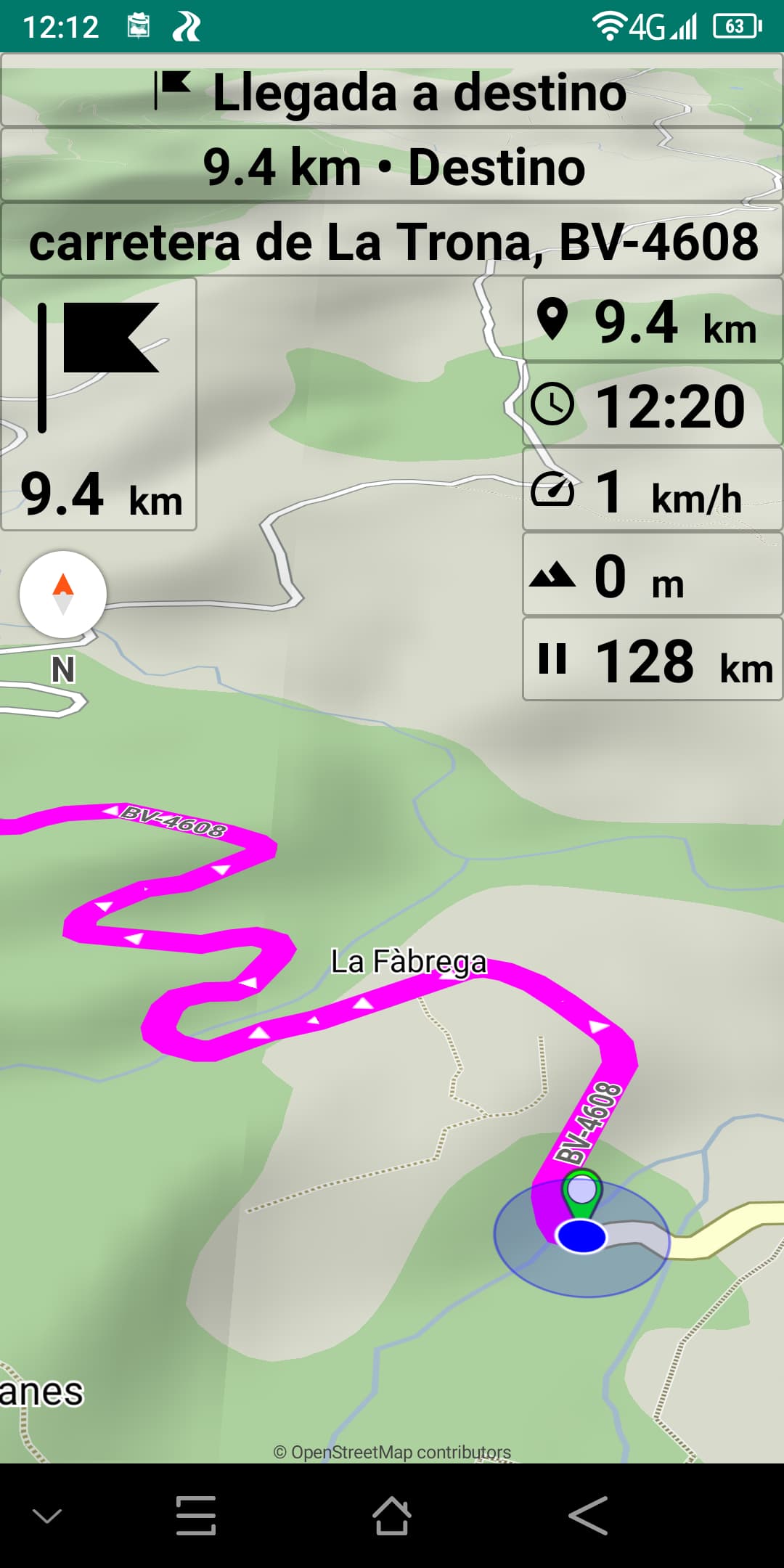Tap the compass north orientation button
Image resolution: width=784 pixels, height=1568 pixels.
[x=63, y=595]
